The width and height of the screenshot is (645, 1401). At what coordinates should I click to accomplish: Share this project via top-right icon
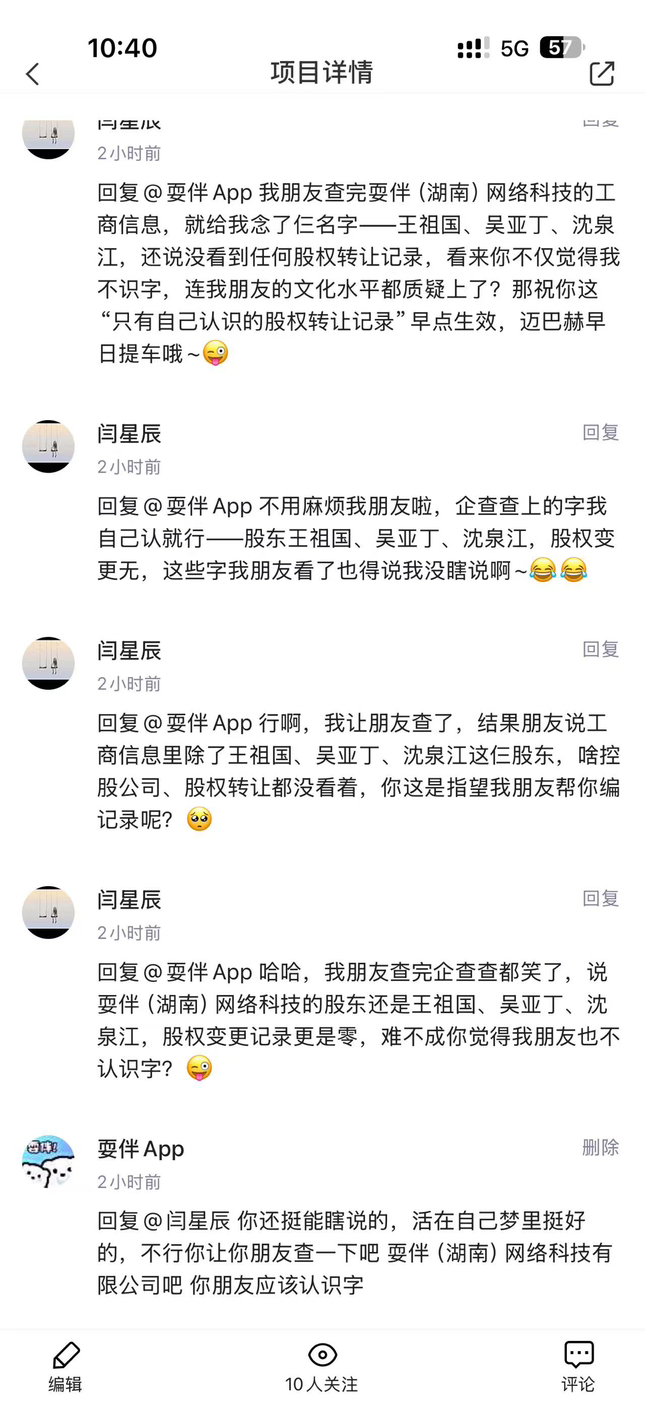pyautogui.click(x=602, y=73)
